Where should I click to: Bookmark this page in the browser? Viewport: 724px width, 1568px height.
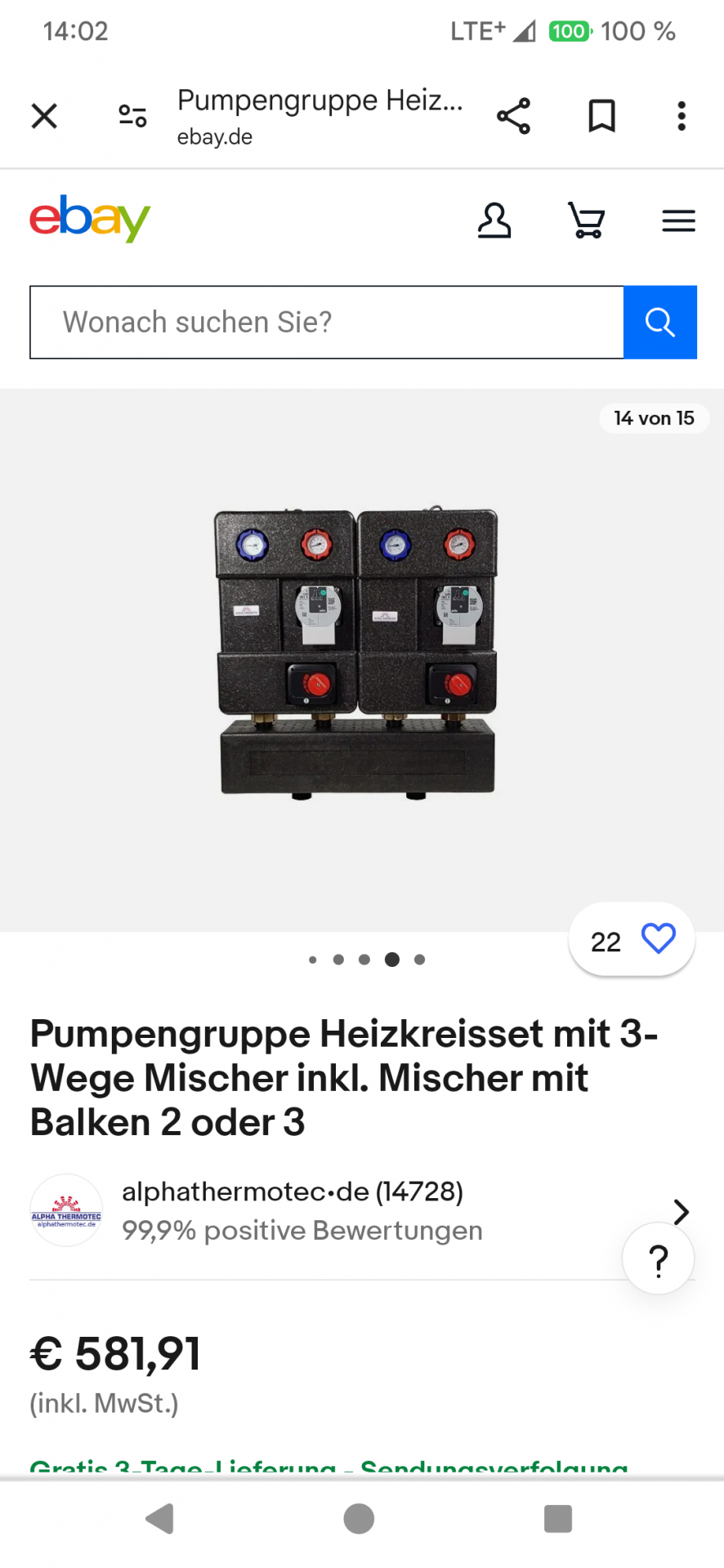click(x=601, y=116)
